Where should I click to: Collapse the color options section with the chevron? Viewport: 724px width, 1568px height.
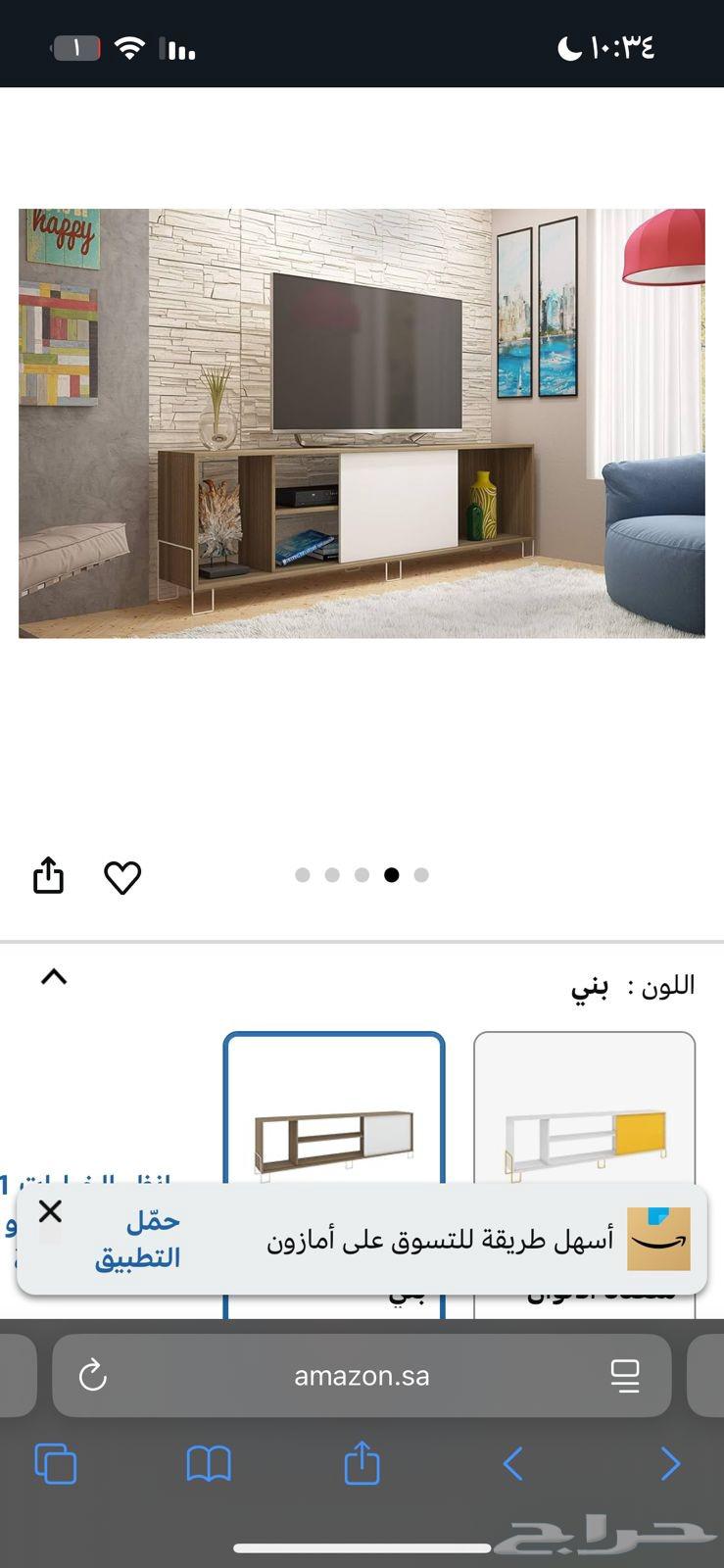coord(54,976)
